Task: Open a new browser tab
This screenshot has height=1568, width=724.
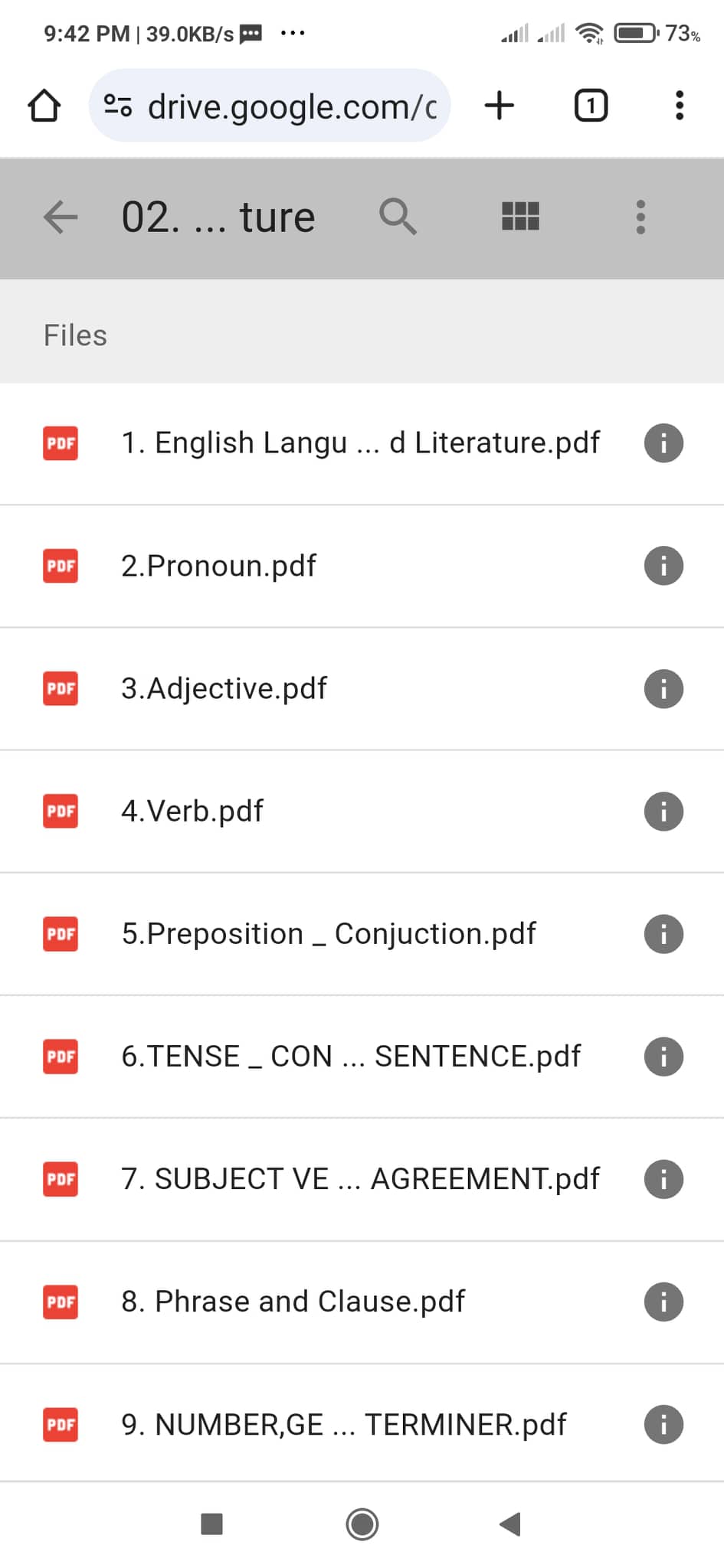Action: [x=500, y=106]
